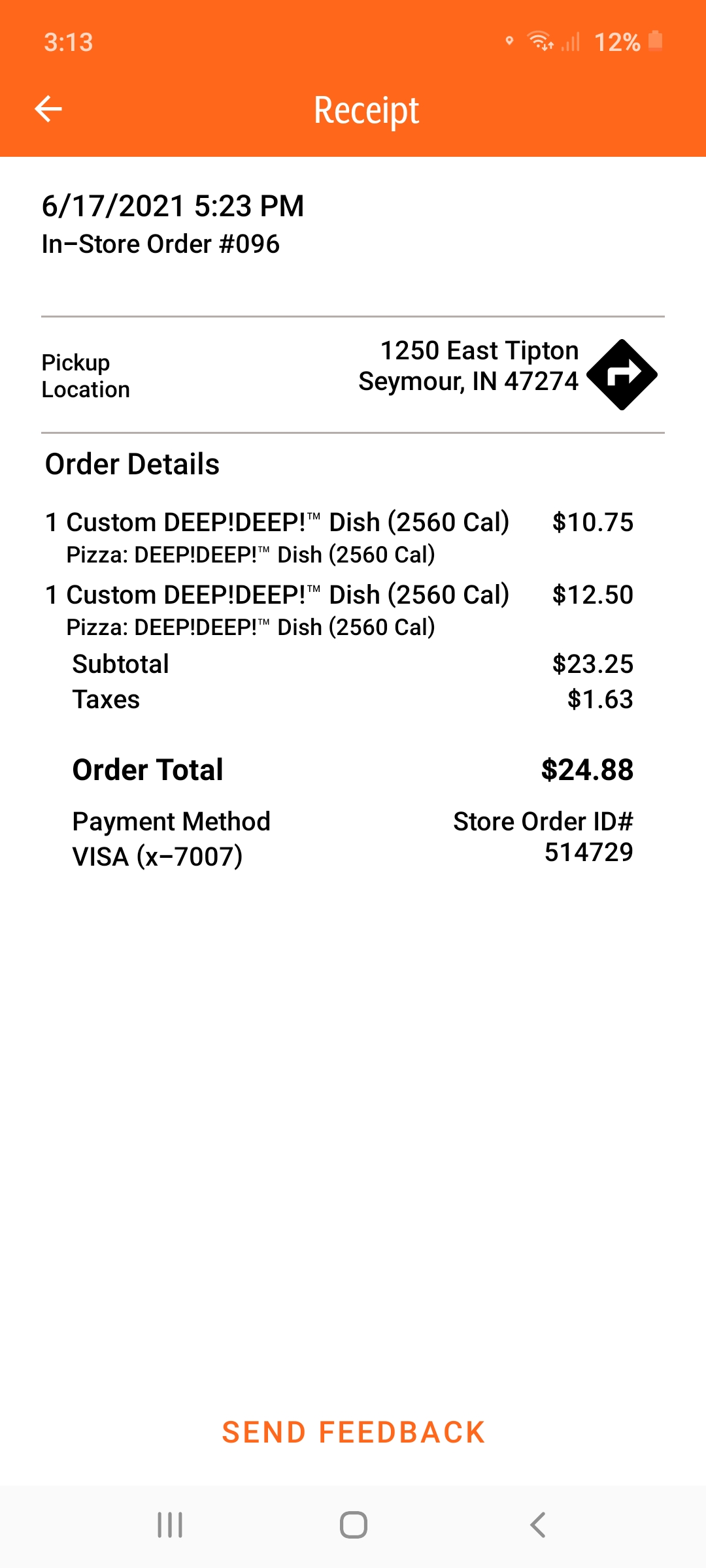Viewport: 706px width, 1568px height.
Task: Open directions to 1250 East Tipton
Action: point(622,374)
